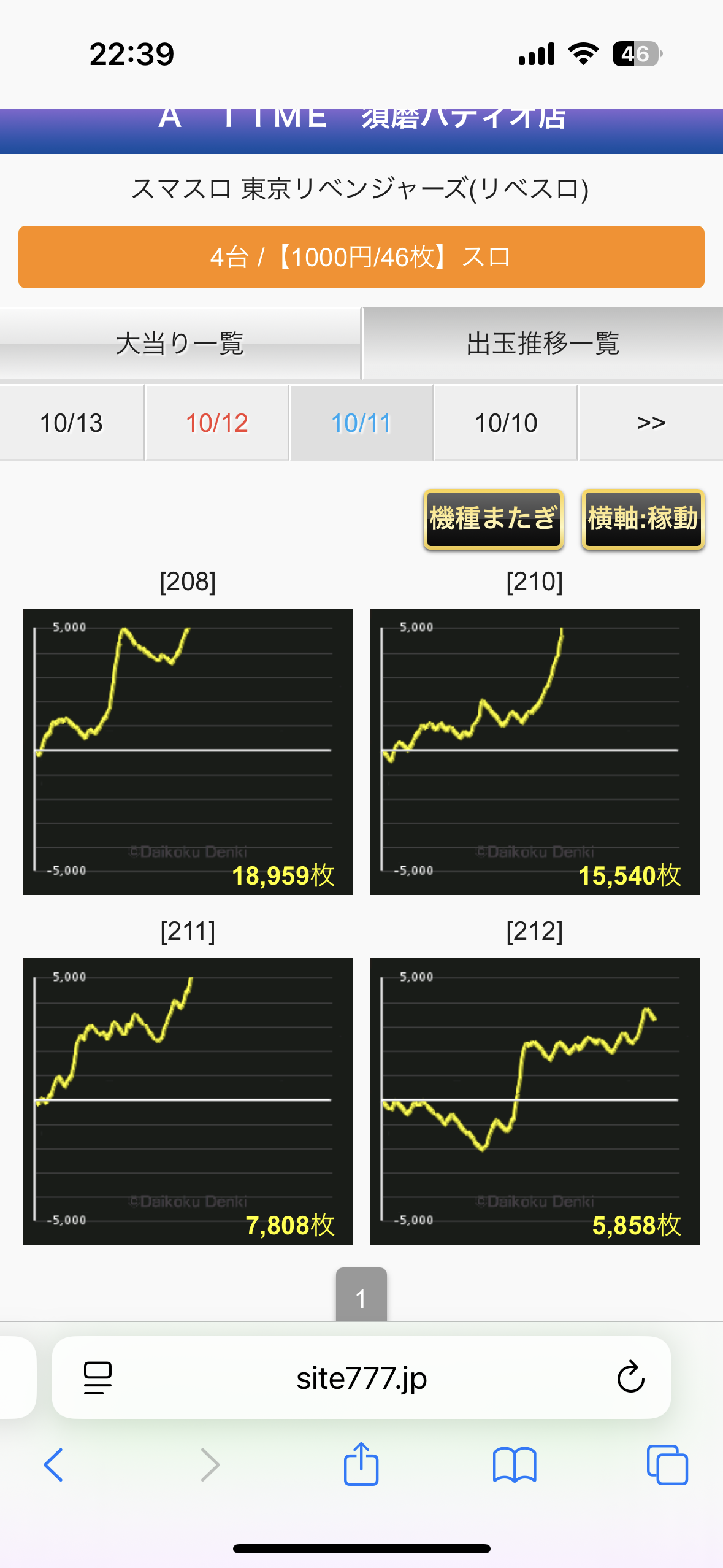
Task: Select the 10/12 date tab
Action: coord(216,423)
